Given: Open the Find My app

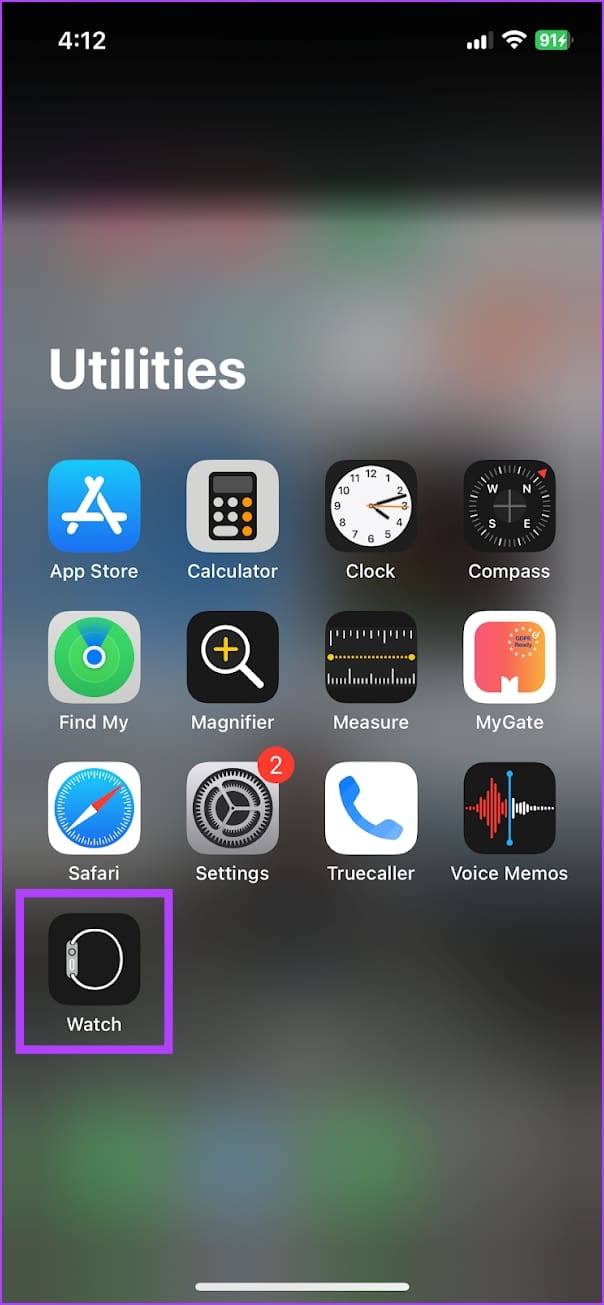Looking at the screenshot, I should tap(94, 657).
